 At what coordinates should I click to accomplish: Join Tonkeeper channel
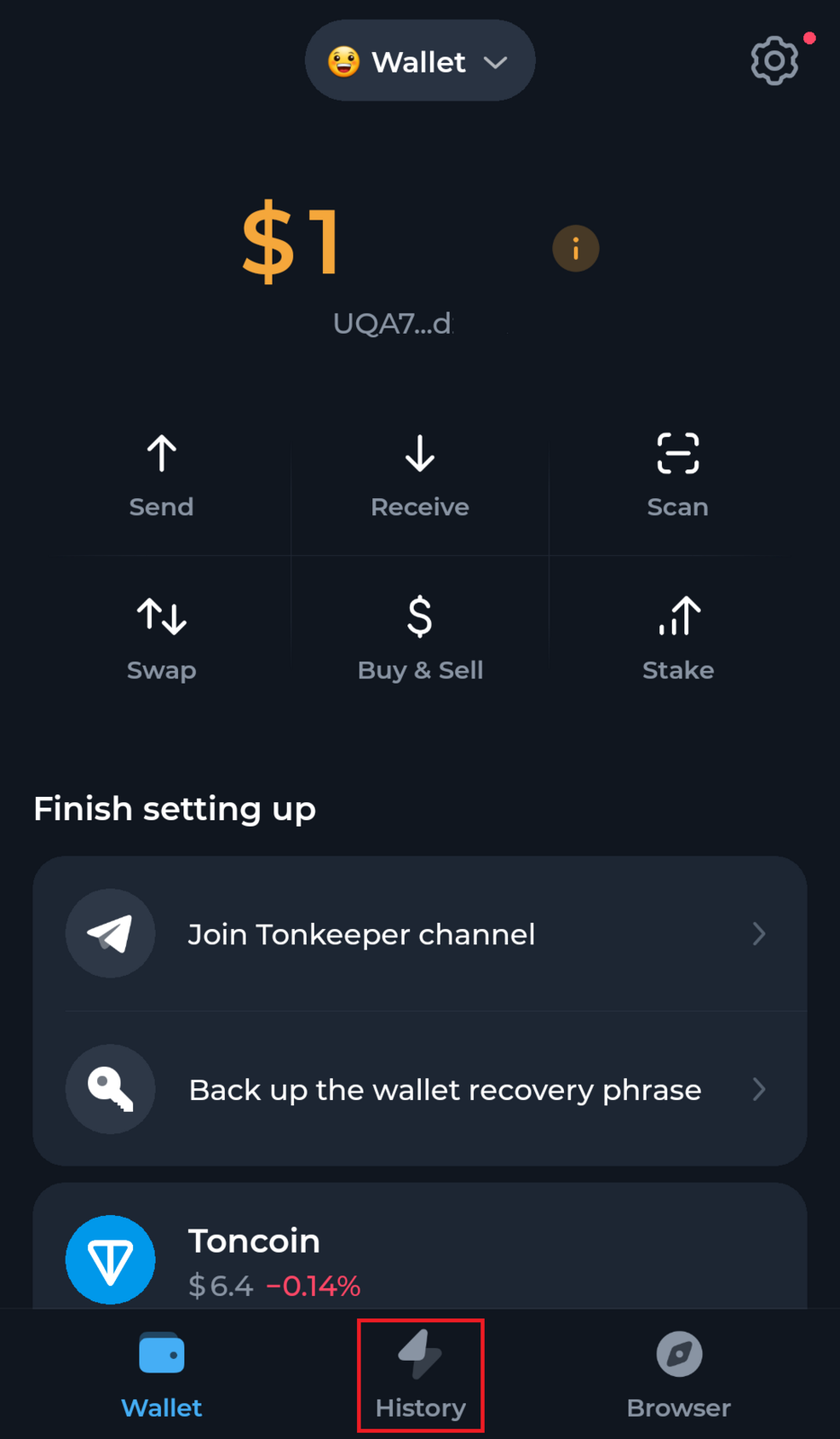tap(420, 934)
